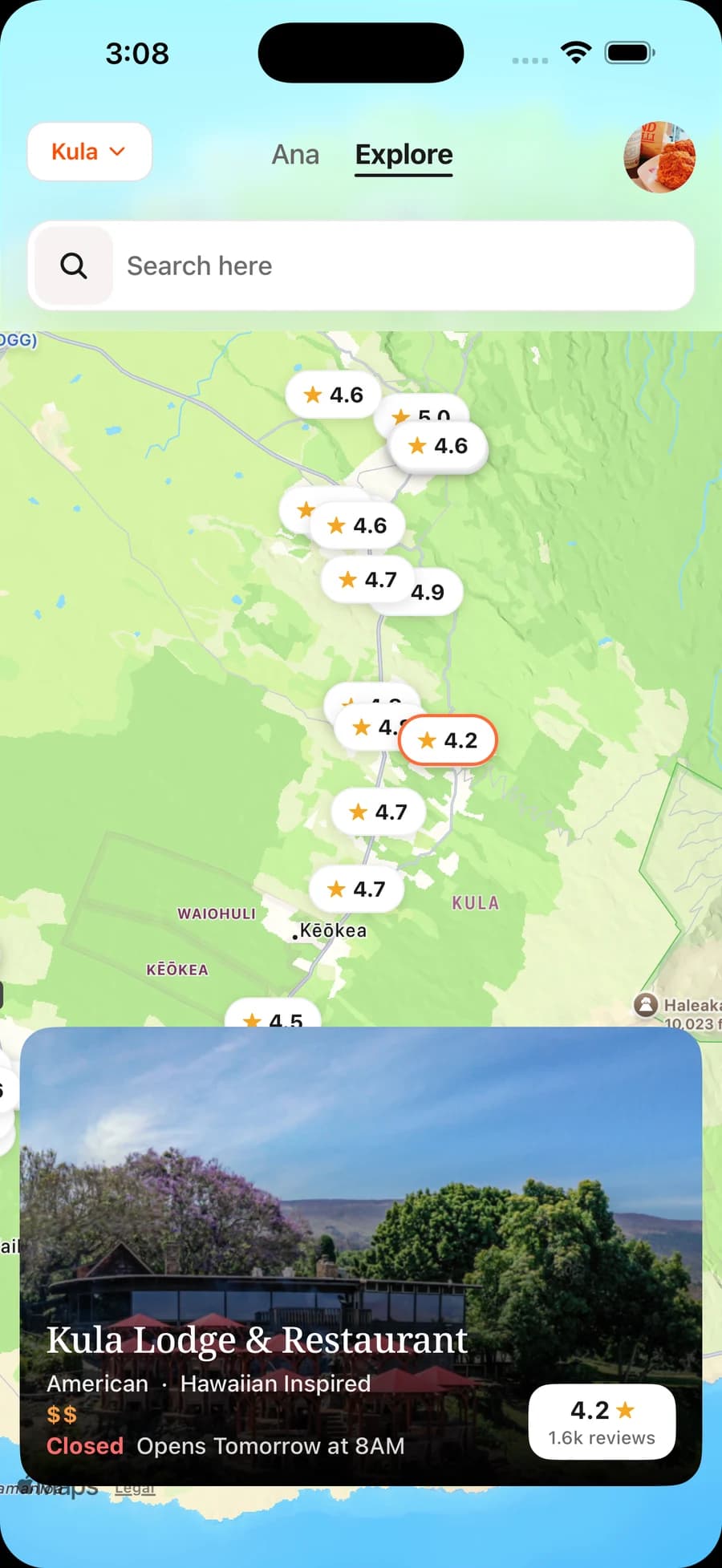Tap the 4.5 rating map marker
Screen dimensions: 722x1568
[x=274, y=1014]
